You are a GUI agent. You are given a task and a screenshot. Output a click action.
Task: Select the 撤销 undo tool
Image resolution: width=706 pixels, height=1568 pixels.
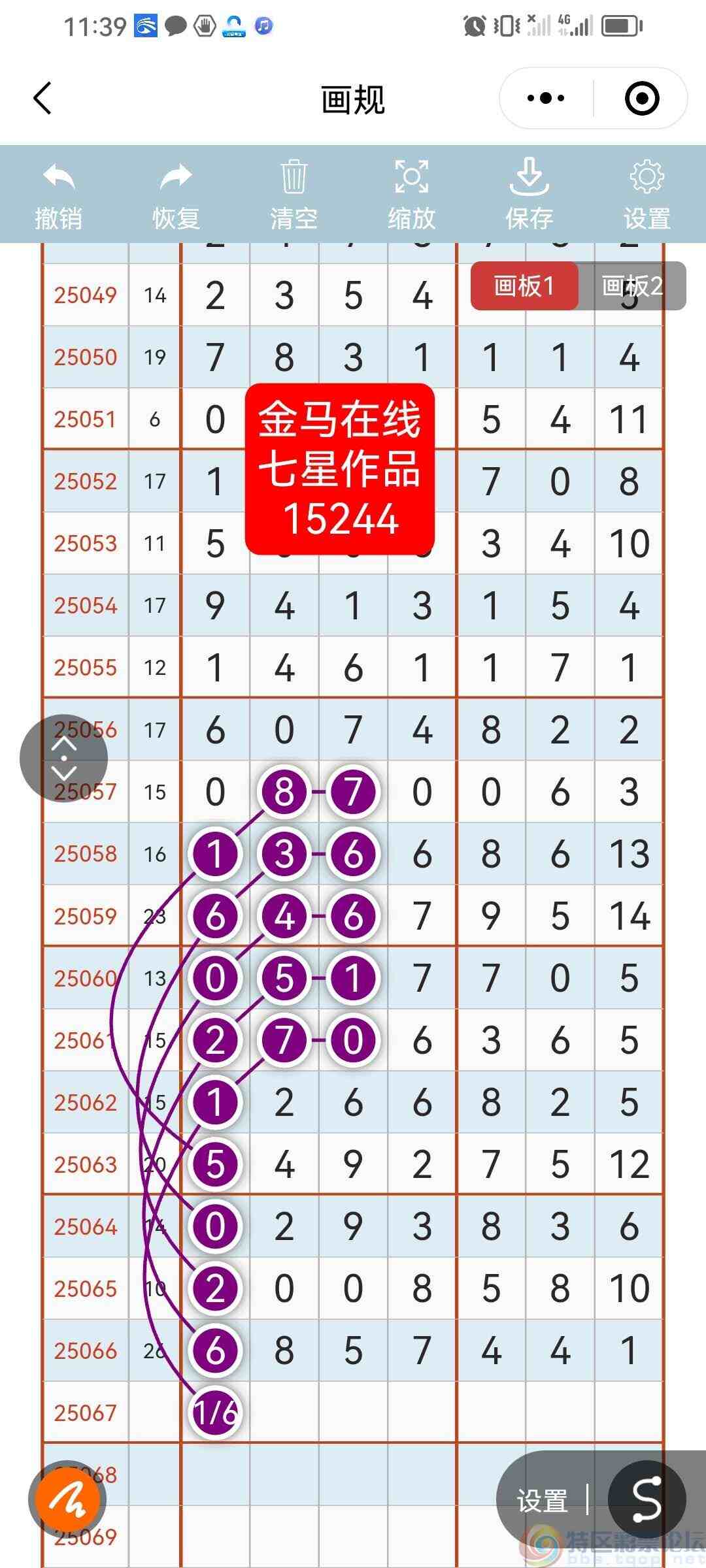pyautogui.click(x=58, y=193)
